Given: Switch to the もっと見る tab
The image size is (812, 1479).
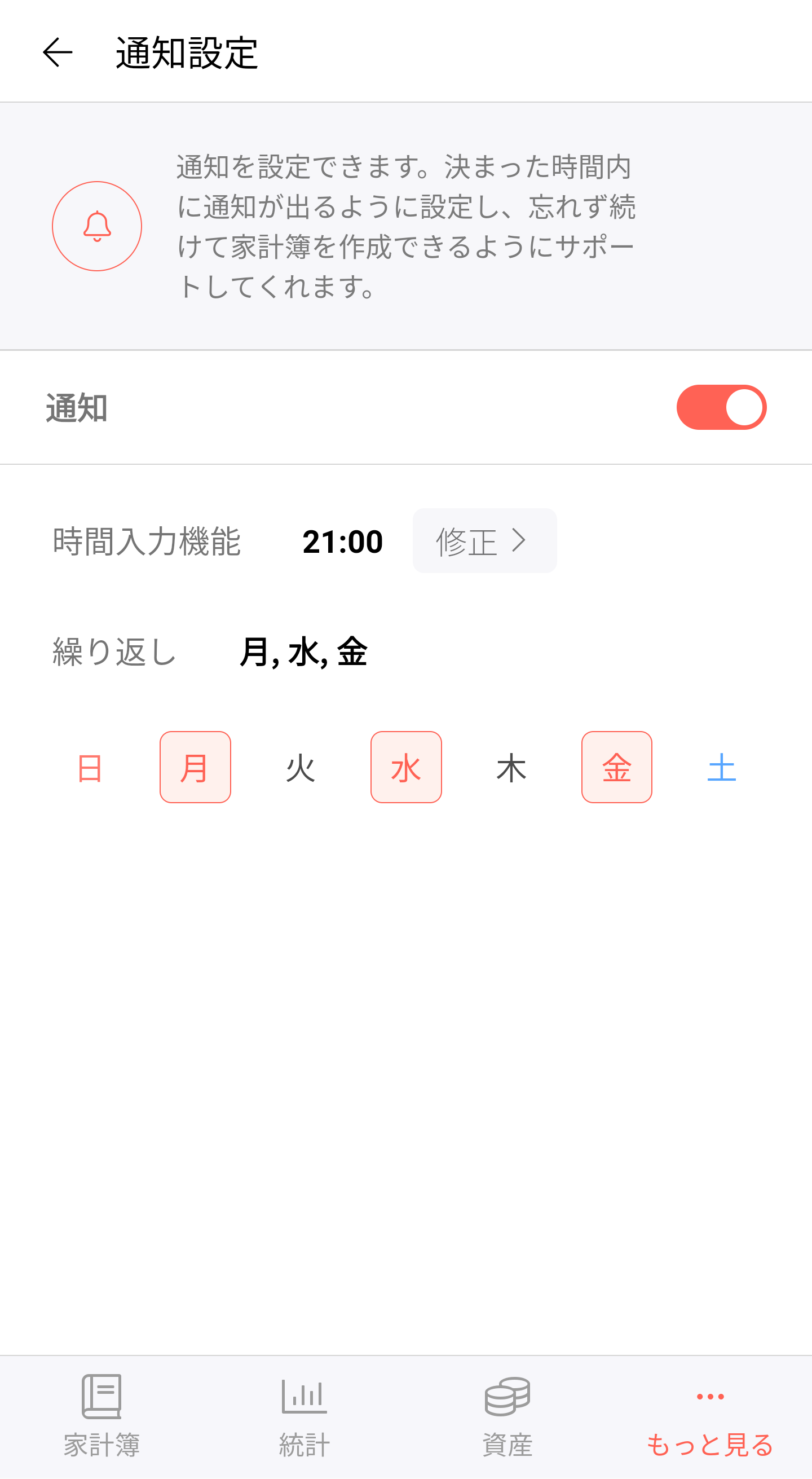Looking at the screenshot, I should (710, 1418).
